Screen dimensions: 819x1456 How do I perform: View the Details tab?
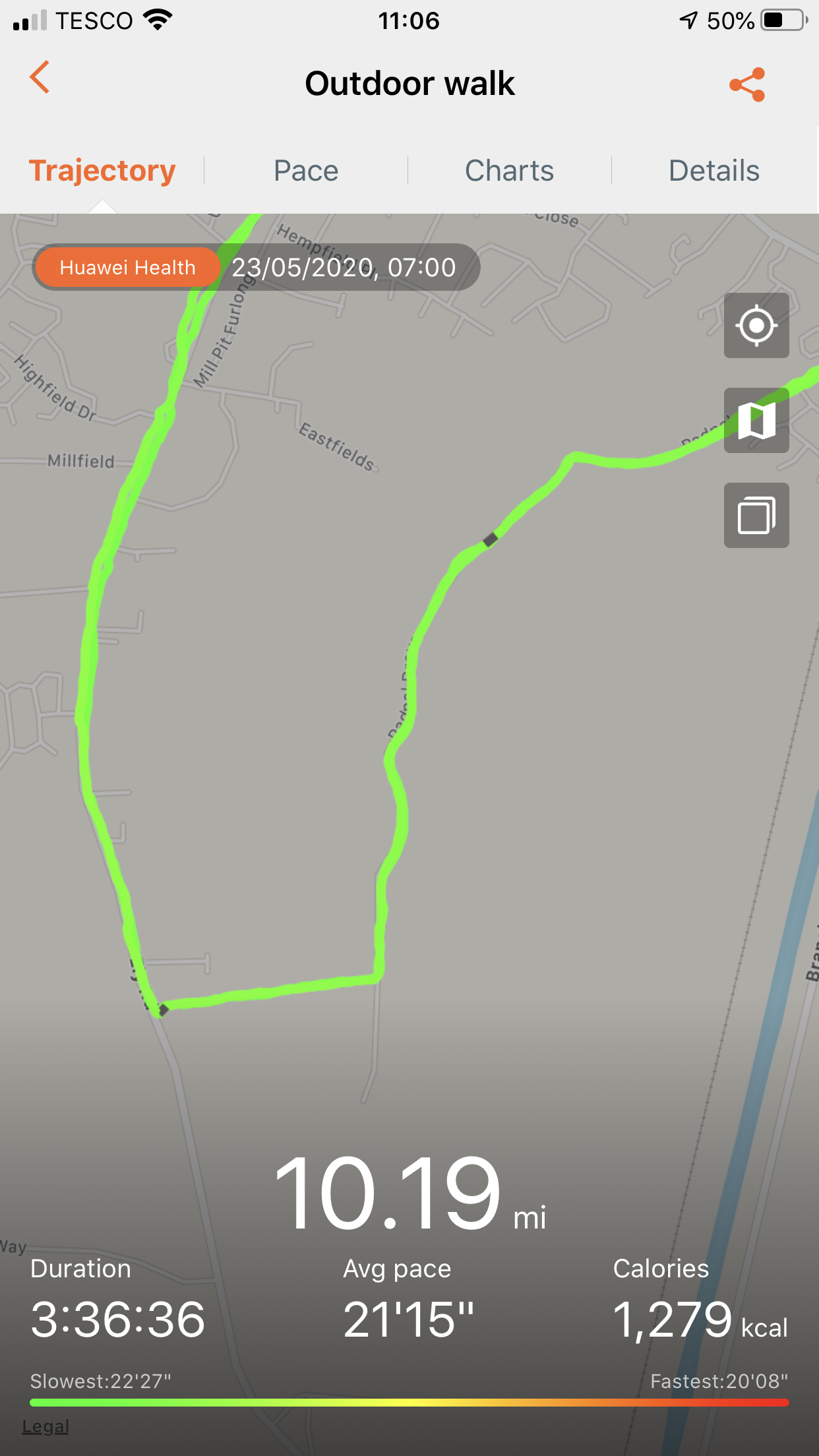tap(714, 171)
